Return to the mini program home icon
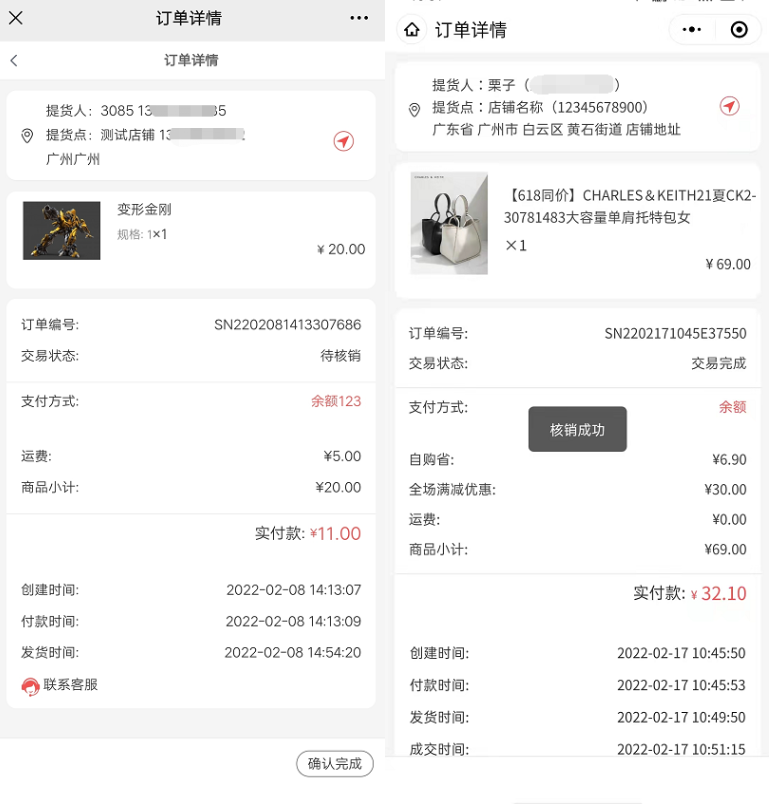 [412, 30]
